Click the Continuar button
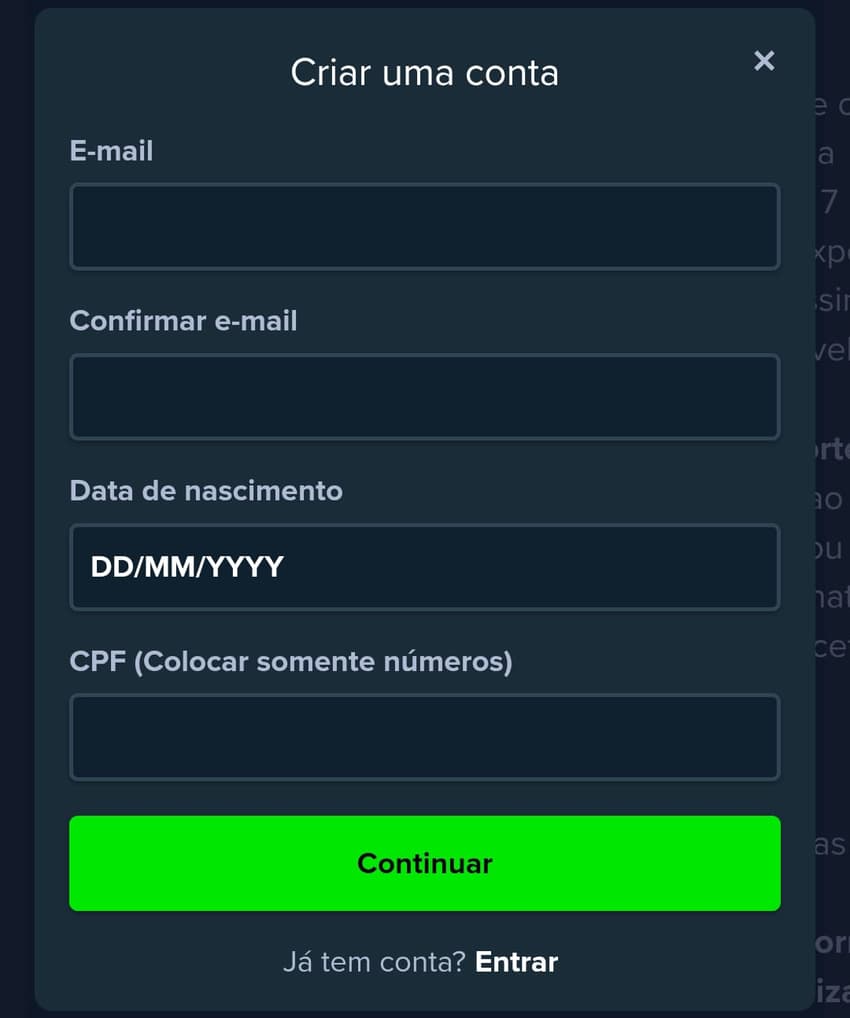Screen dimensions: 850x1018 (424, 863)
